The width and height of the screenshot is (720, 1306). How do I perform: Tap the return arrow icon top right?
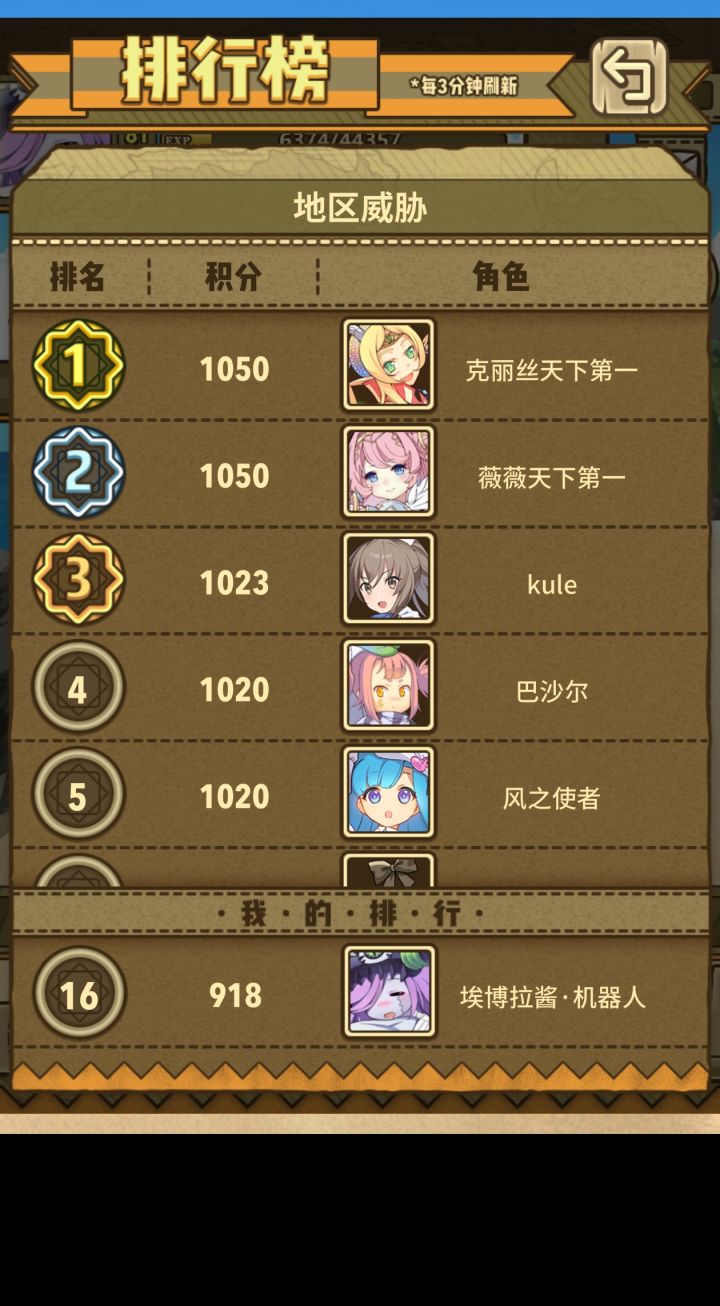[x=629, y=78]
